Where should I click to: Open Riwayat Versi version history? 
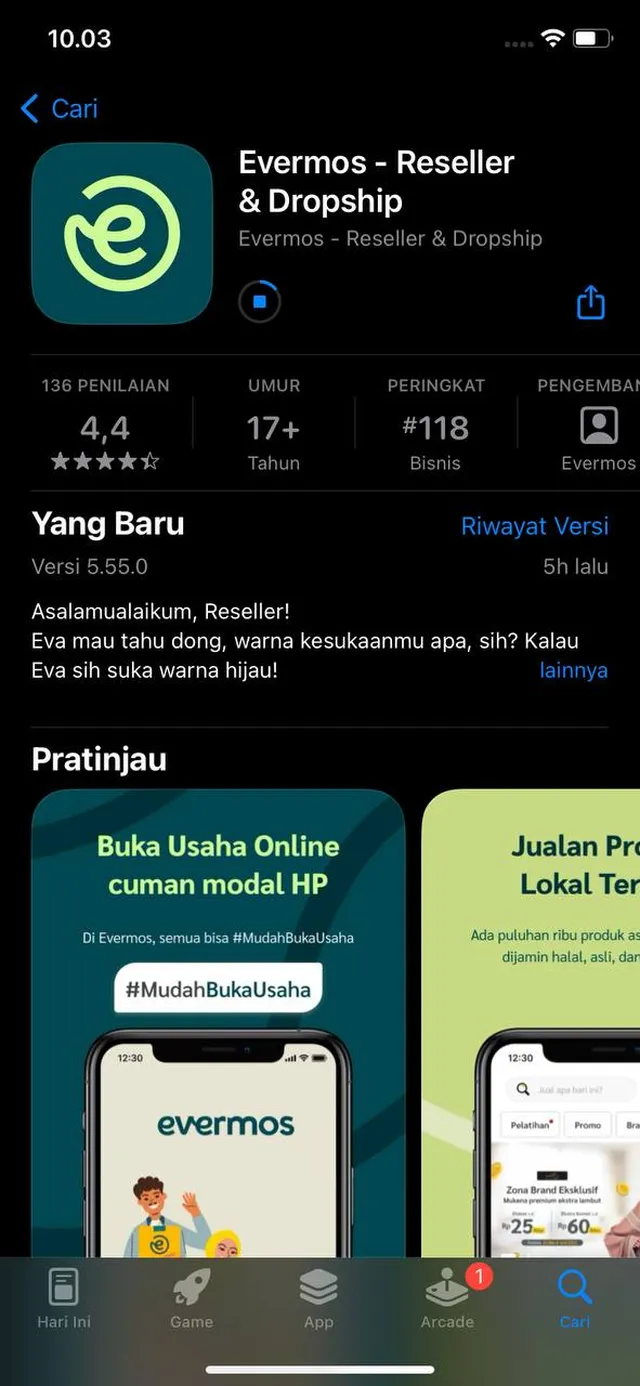pos(534,526)
